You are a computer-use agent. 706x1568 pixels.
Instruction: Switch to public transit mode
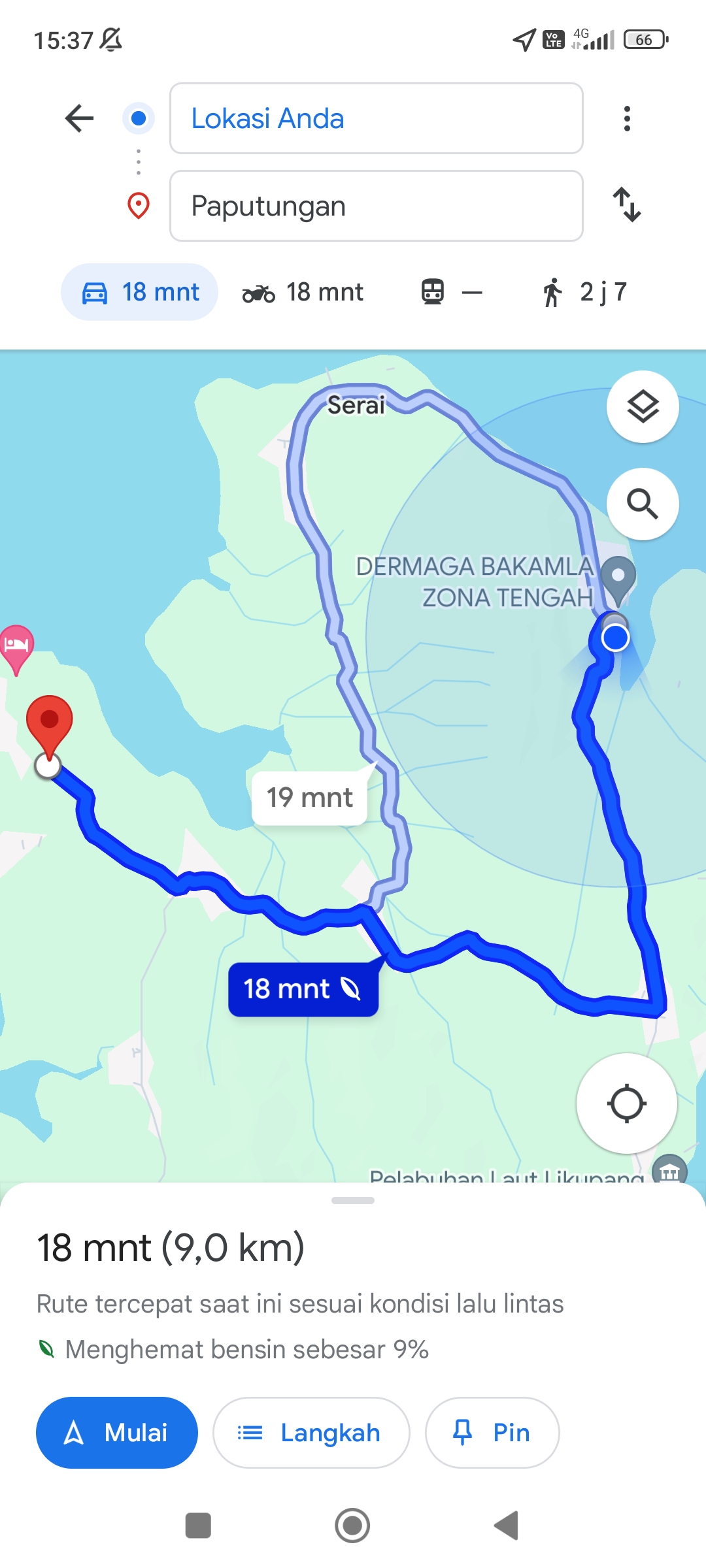(x=451, y=292)
